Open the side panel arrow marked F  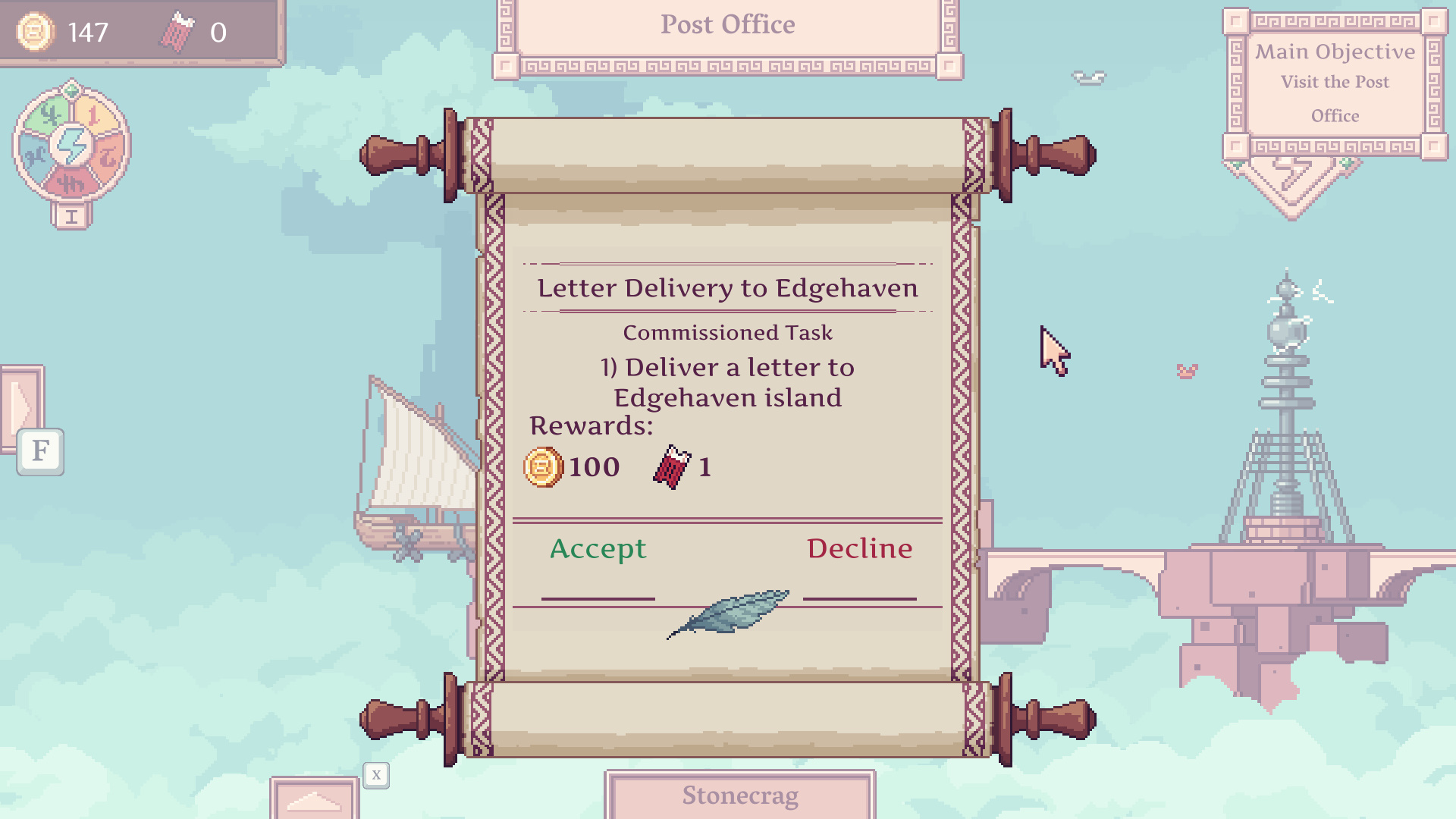pyautogui.click(x=23, y=409)
